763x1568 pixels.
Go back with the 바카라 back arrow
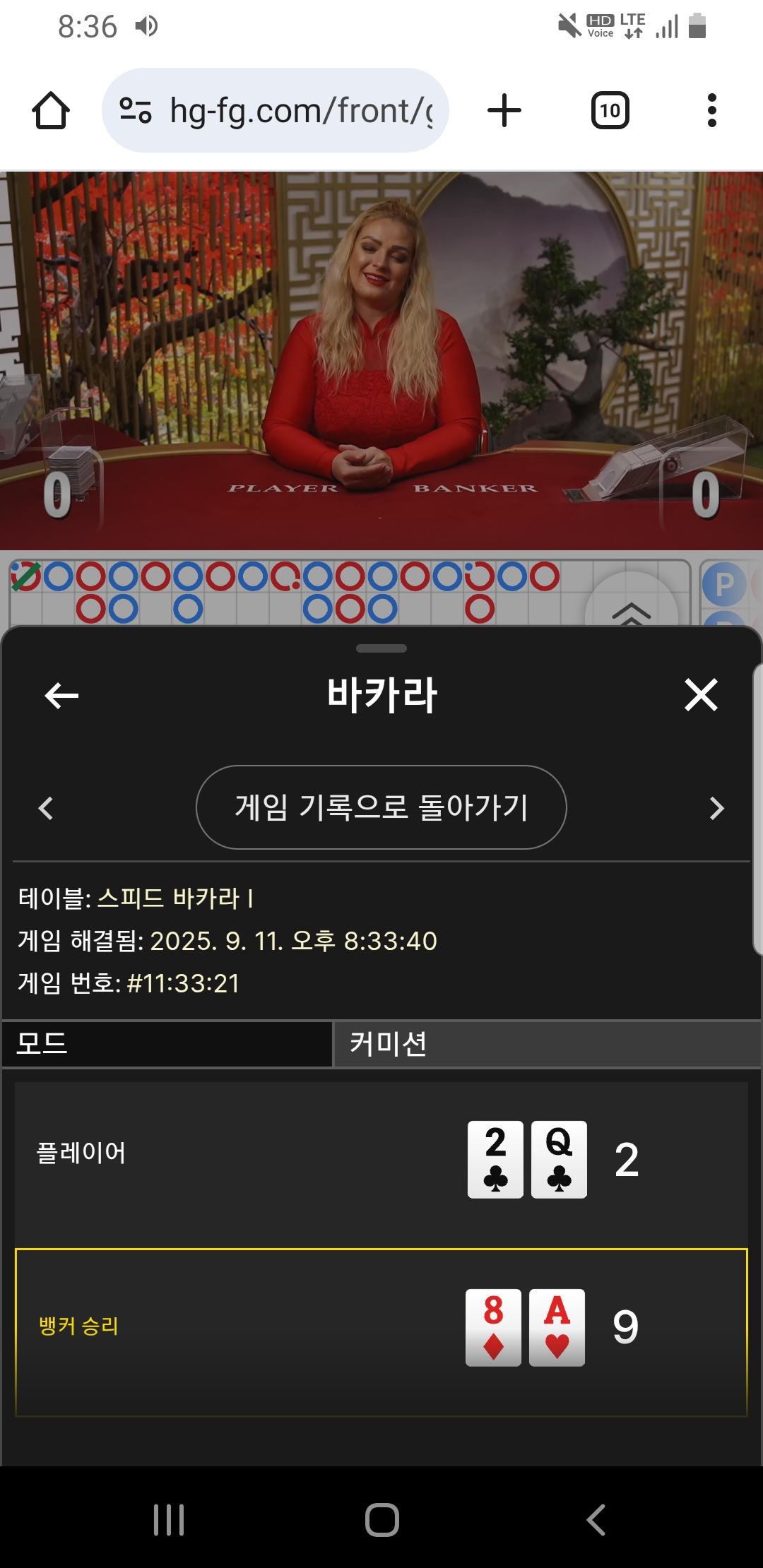coord(61,696)
